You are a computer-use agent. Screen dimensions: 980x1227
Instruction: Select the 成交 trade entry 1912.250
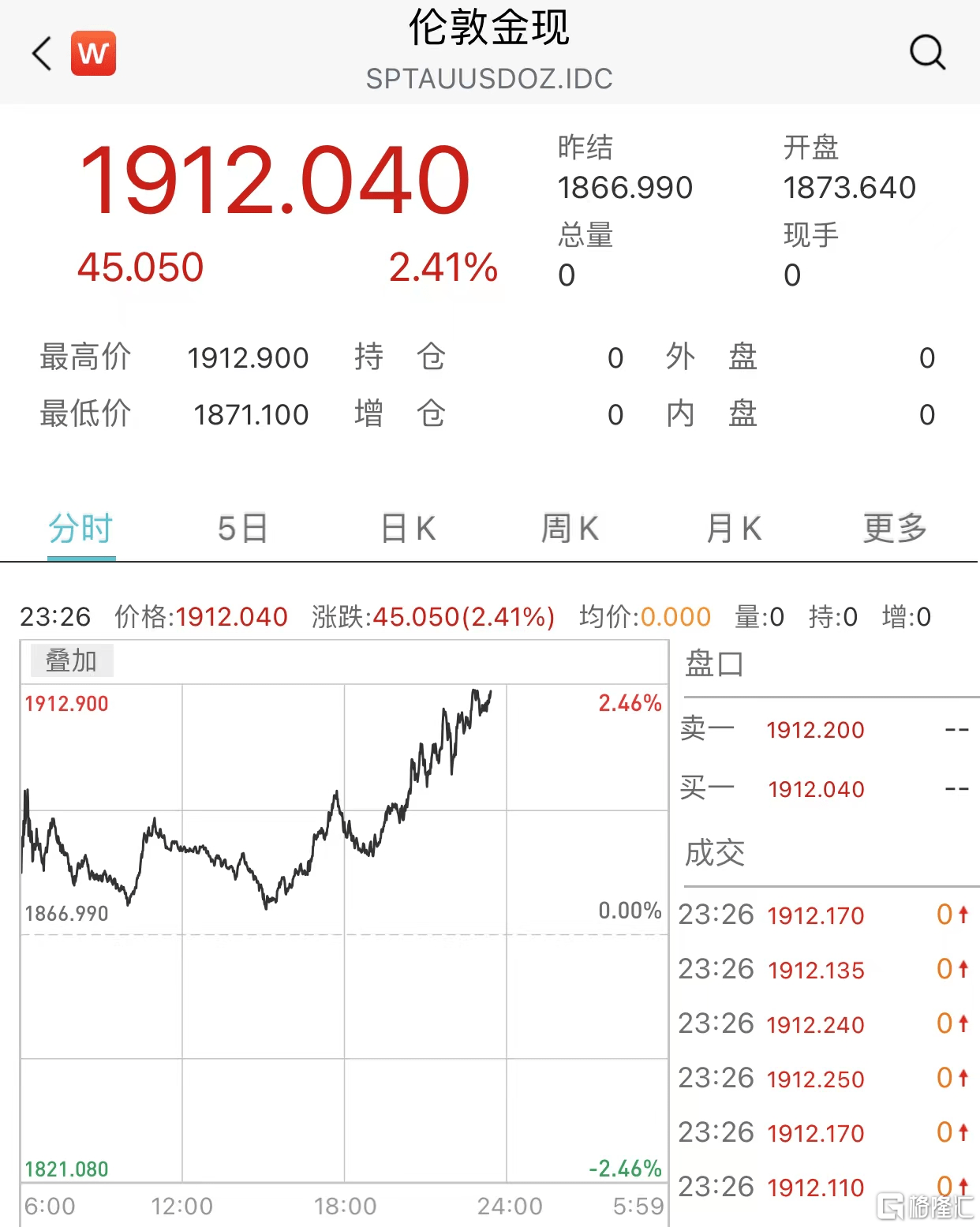[x=816, y=1079]
